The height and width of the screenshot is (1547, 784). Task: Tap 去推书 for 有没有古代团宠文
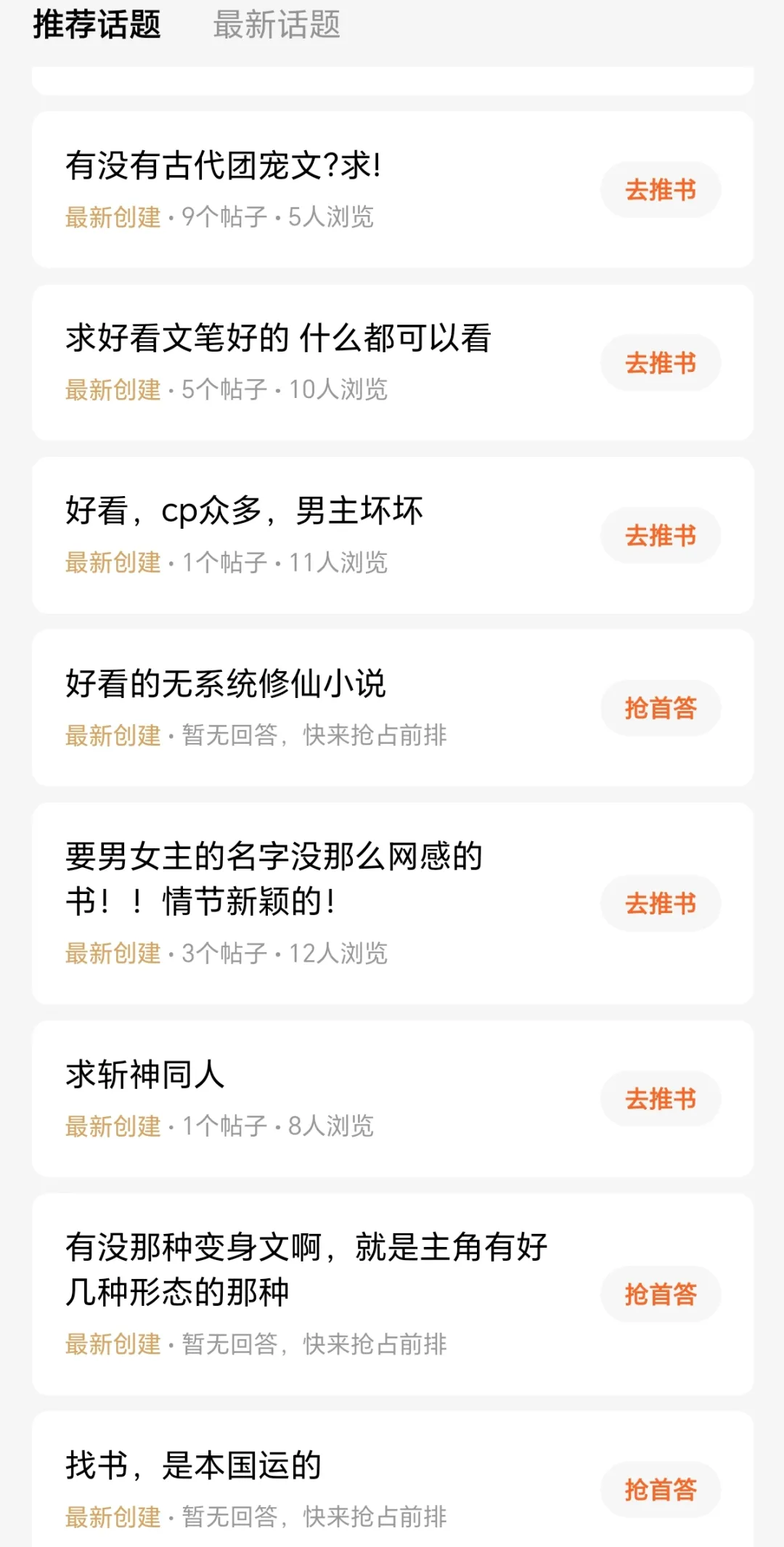click(661, 190)
